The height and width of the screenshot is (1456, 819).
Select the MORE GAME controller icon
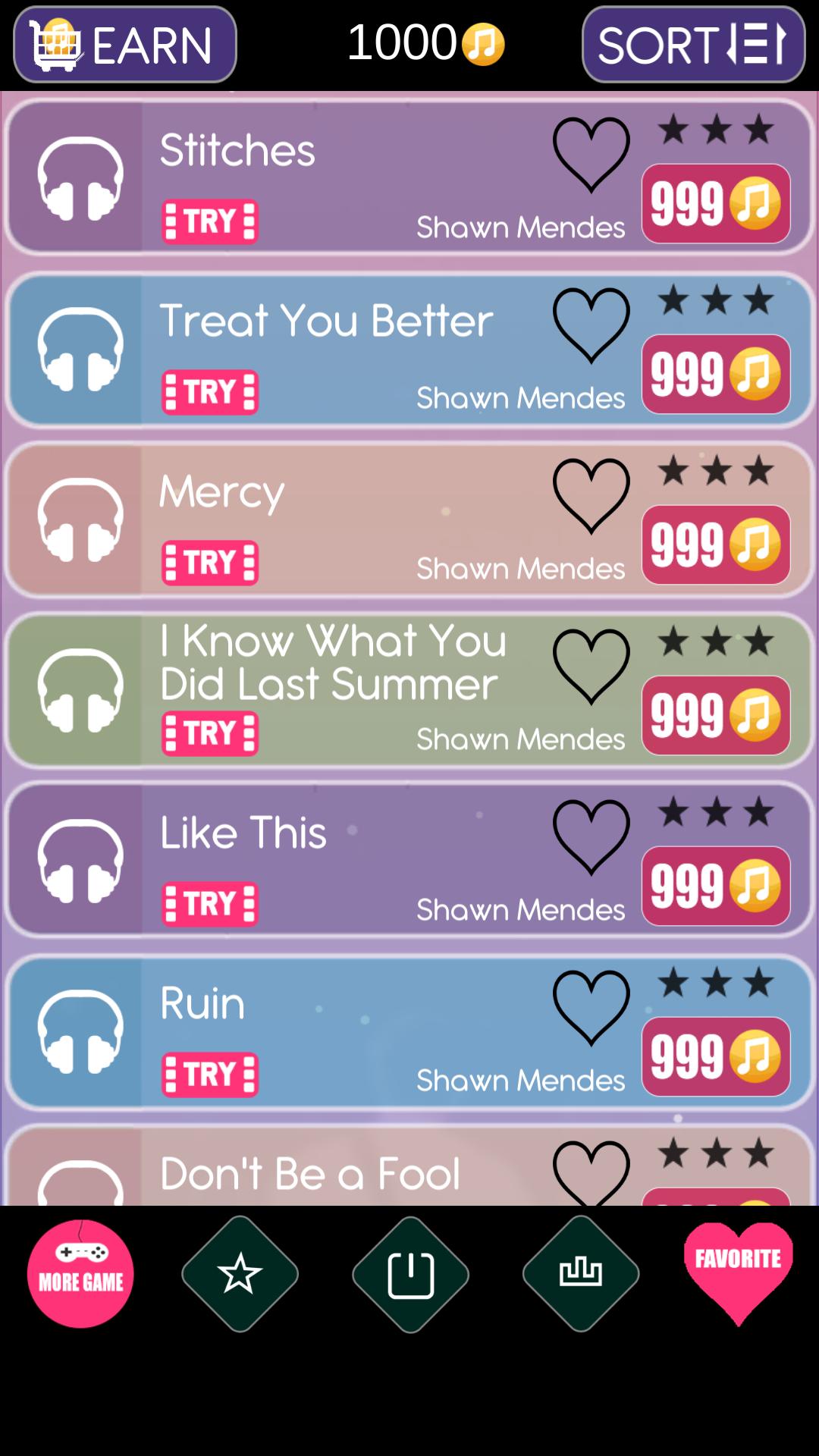pyautogui.click(x=80, y=1274)
